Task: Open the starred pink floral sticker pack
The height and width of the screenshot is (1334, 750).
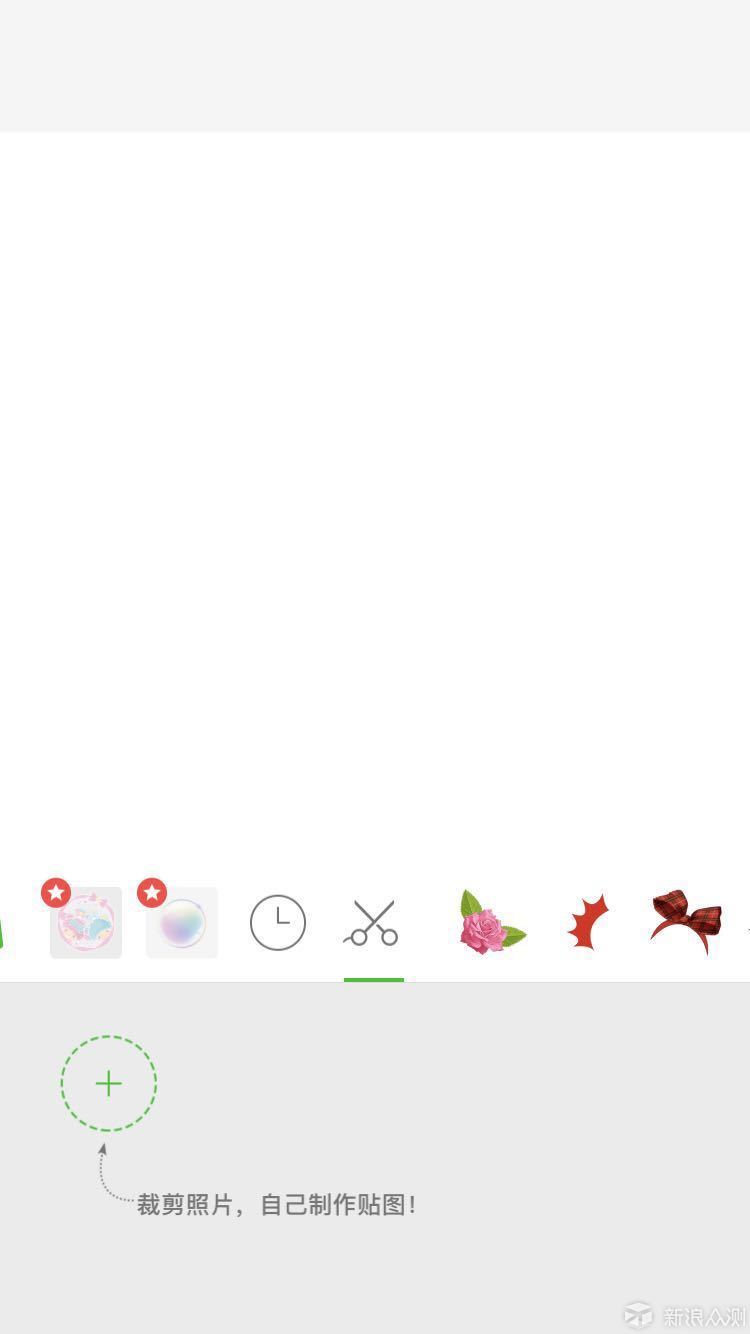Action: [x=86, y=922]
